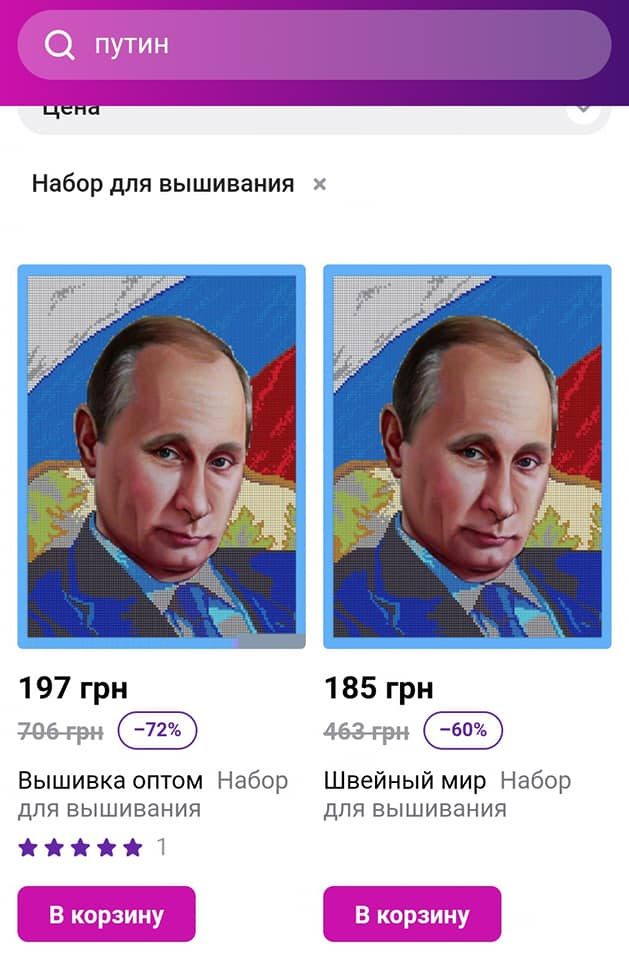Remove the "Набор для вышивания" filter
629x960 pixels.
point(319,184)
